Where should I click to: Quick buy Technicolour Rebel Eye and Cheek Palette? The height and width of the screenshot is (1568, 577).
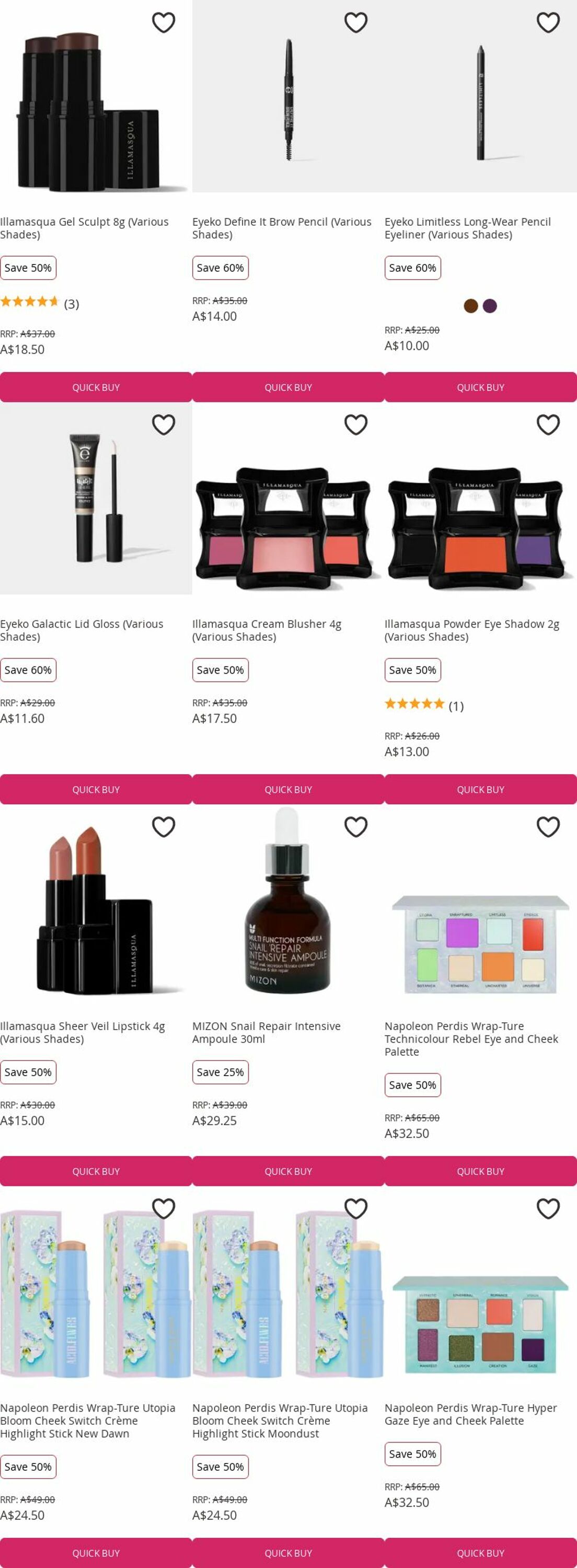point(480,1171)
